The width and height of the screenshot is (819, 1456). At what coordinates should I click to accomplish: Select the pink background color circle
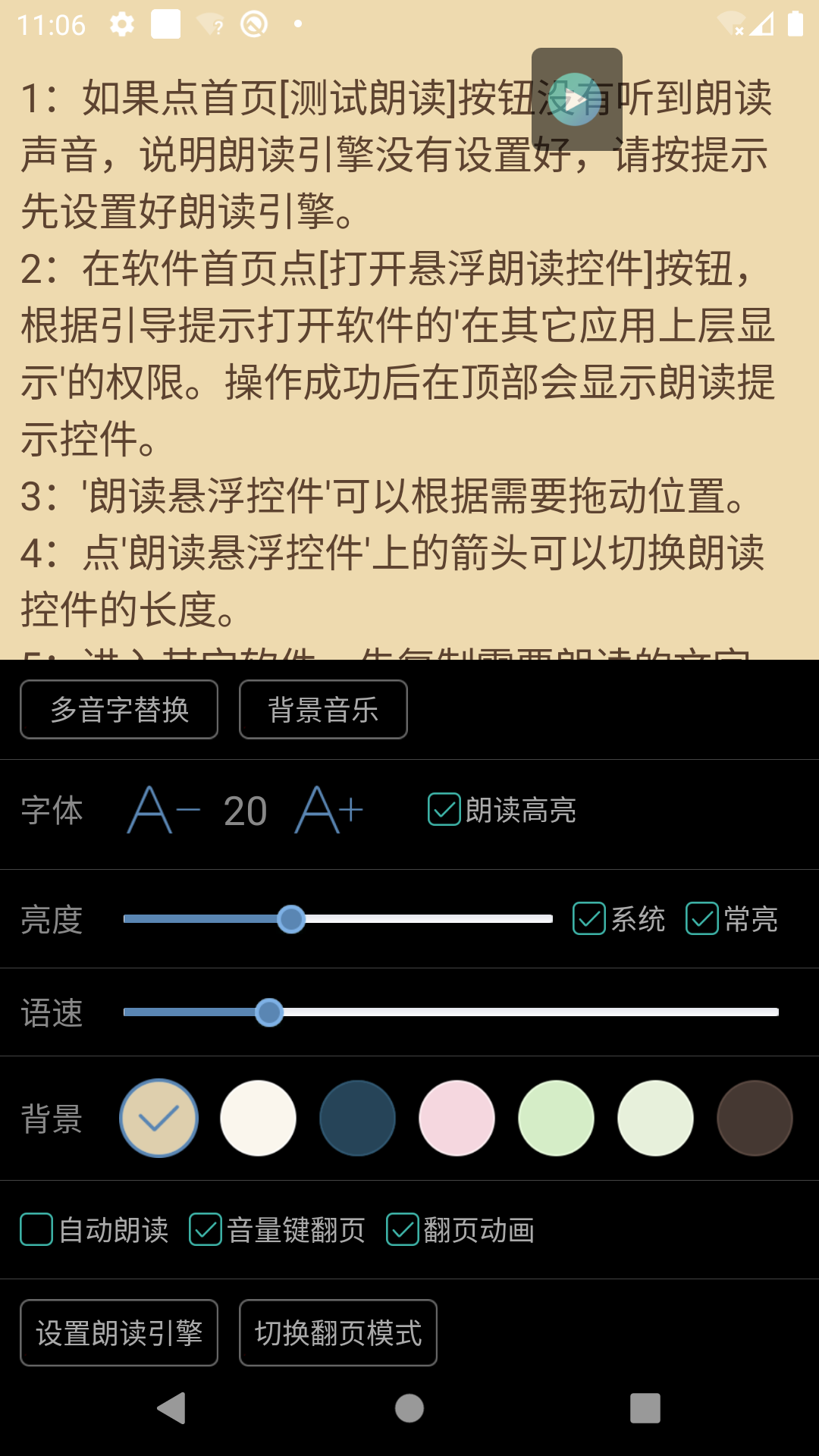(x=457, y=1119)
